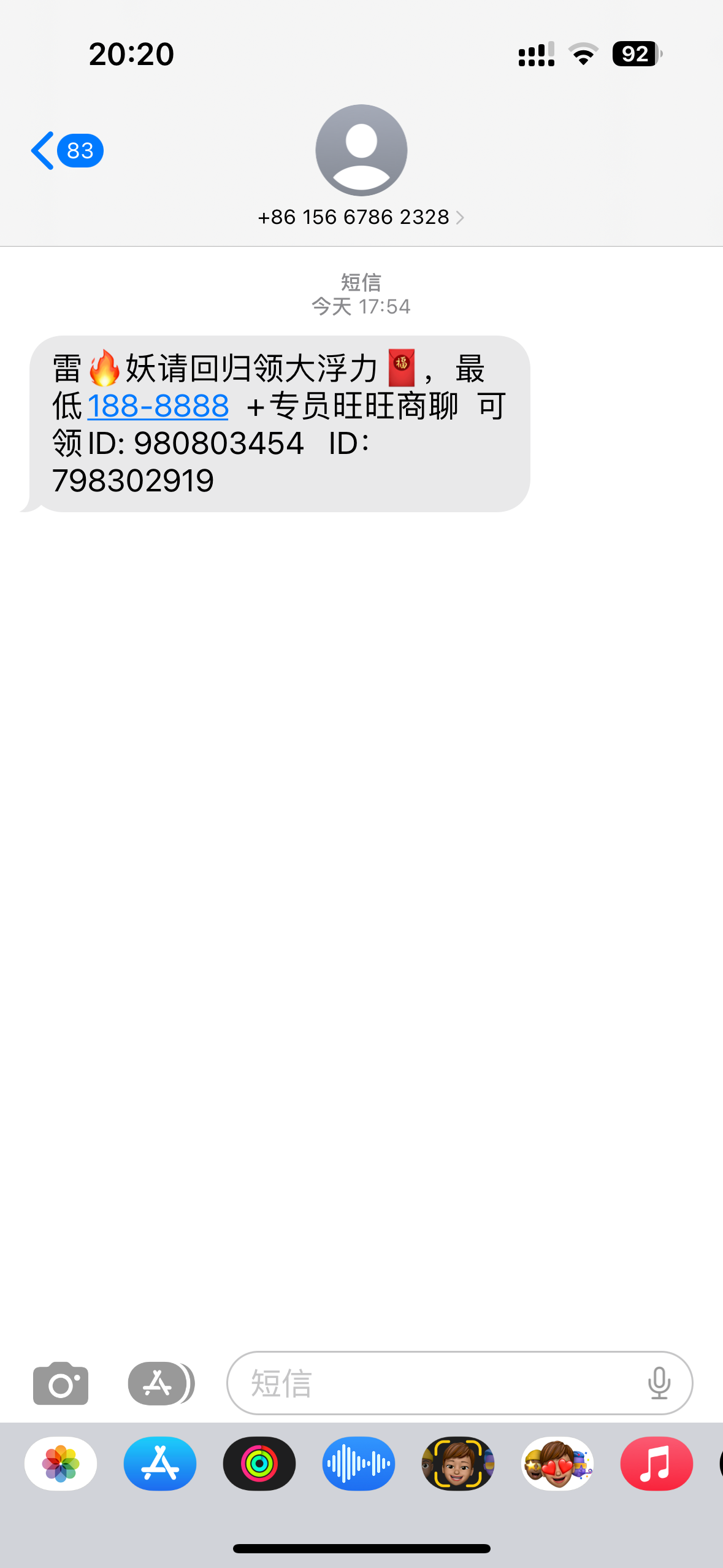This screenshot has width=723, height=1568.
Task: Open the App Store icon in the app strip
Action: [x=159, y=1463]
